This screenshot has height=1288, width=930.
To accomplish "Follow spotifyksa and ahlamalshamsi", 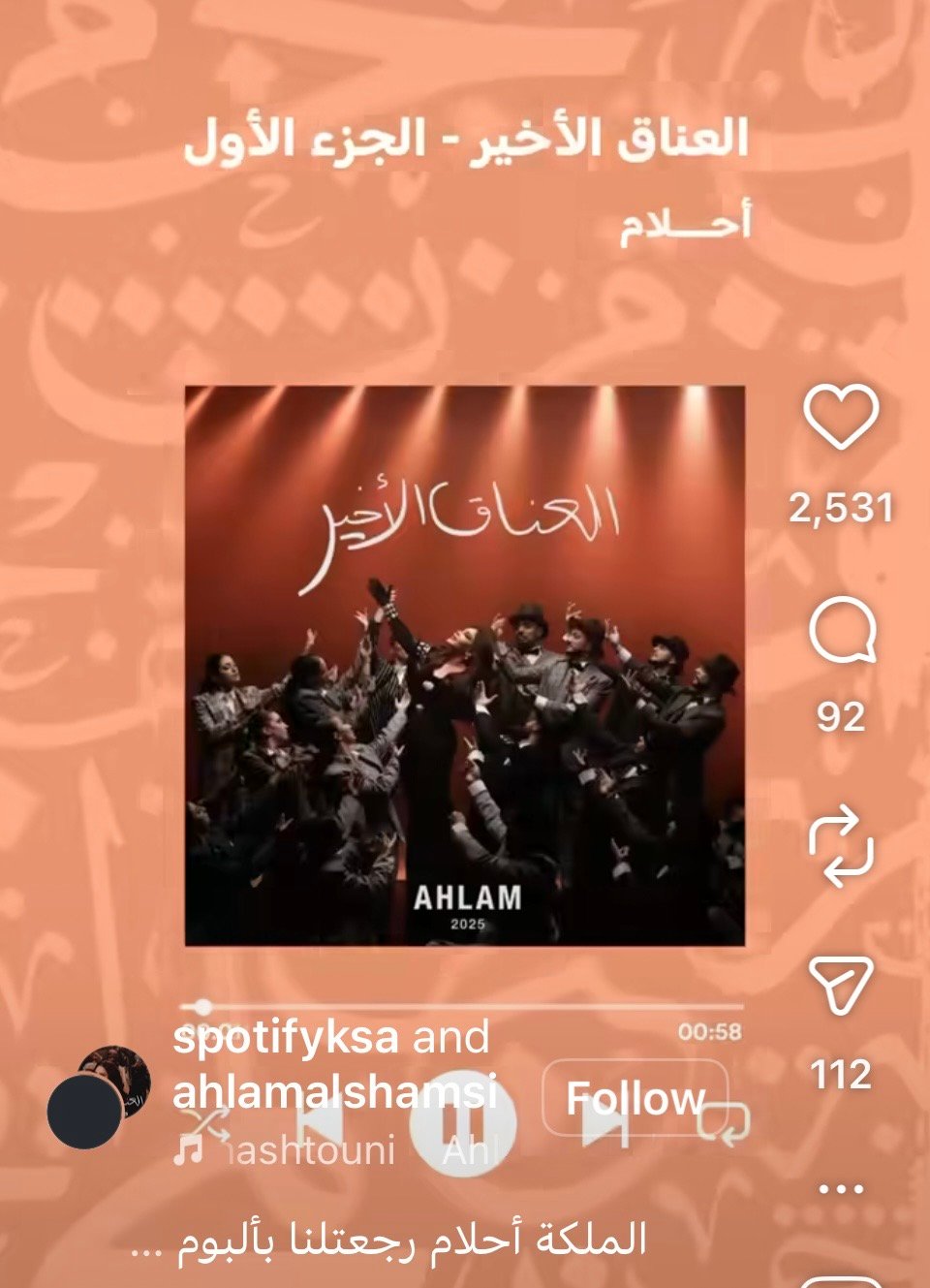I will 635,1098.
